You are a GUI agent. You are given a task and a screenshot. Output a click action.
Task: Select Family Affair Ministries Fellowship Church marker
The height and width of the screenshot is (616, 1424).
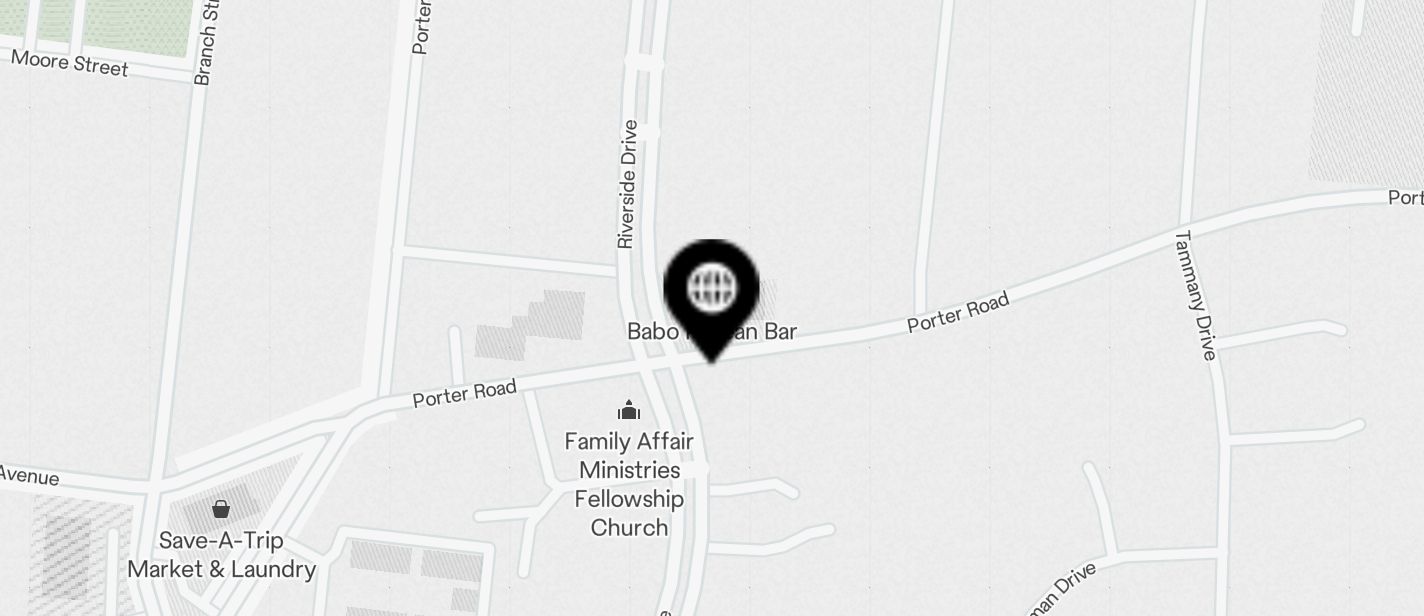(x=628, y=410)
